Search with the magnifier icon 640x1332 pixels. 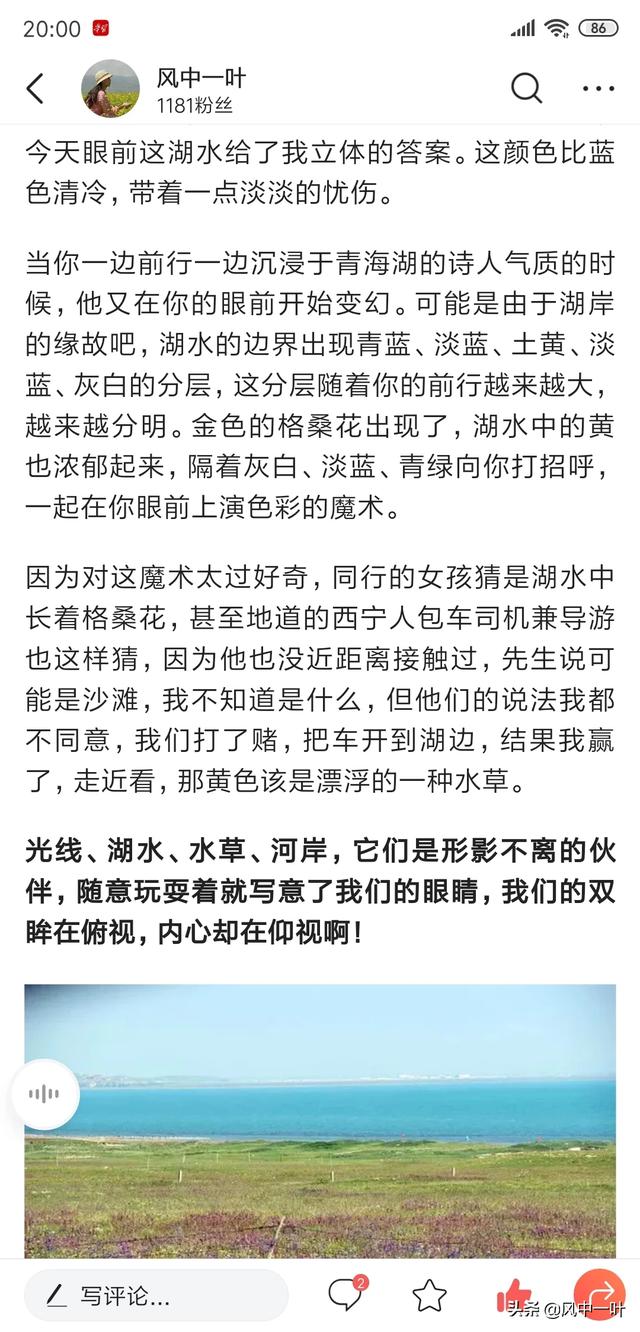[527, 88]
